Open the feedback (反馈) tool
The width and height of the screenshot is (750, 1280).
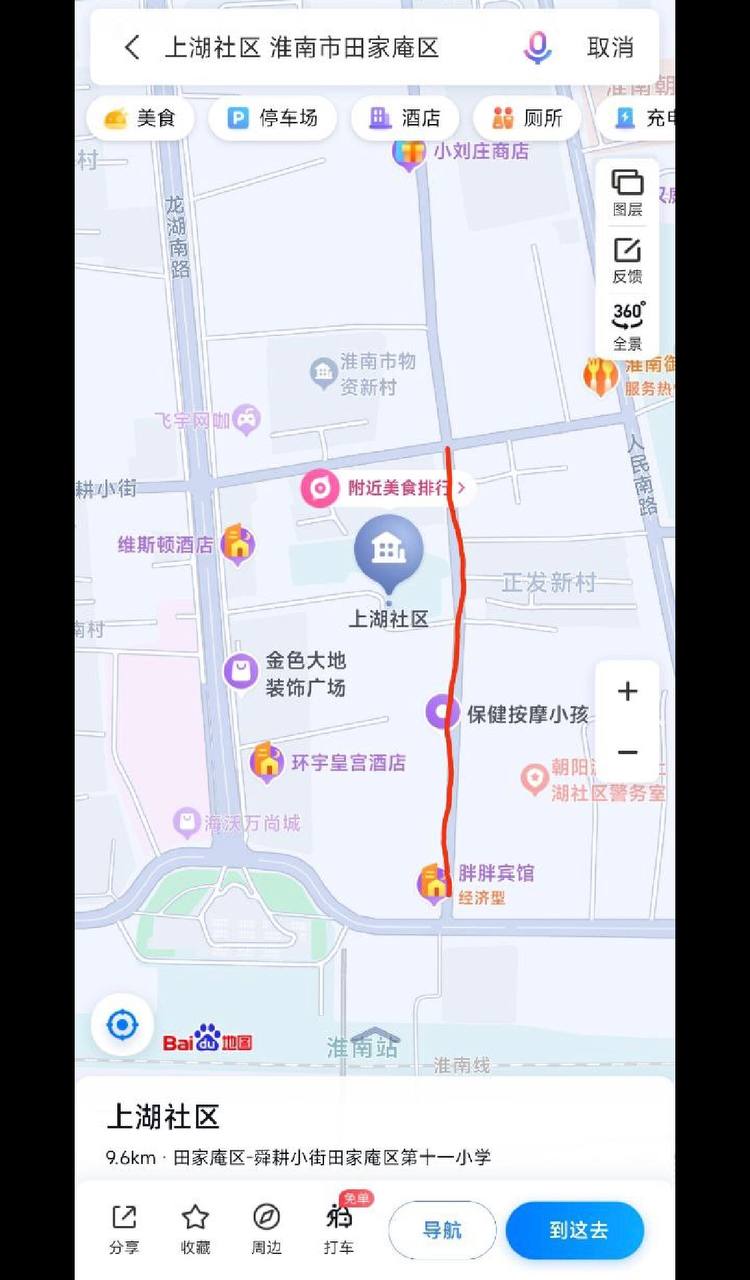pos(627,258)
